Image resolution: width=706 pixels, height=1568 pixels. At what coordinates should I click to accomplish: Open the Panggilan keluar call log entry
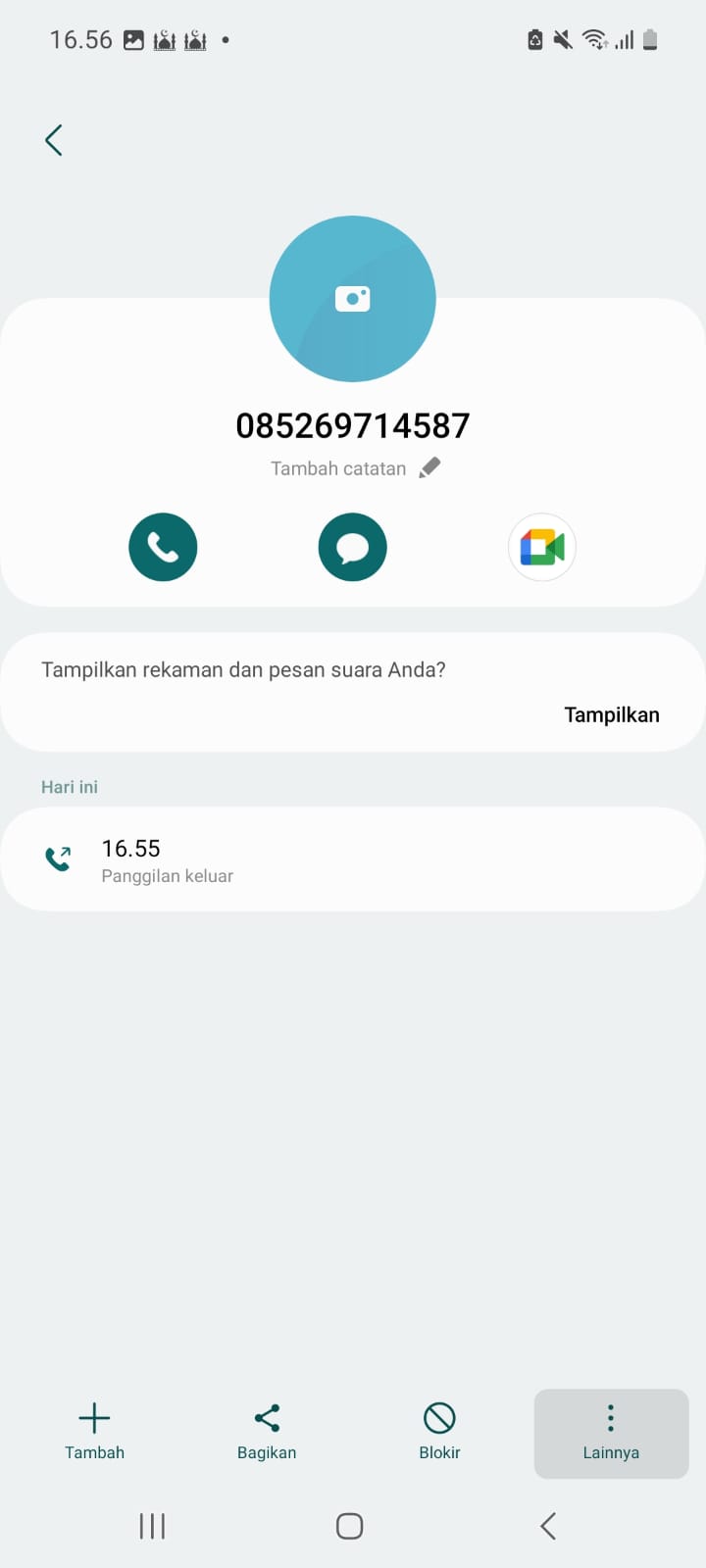coord(352,858)
